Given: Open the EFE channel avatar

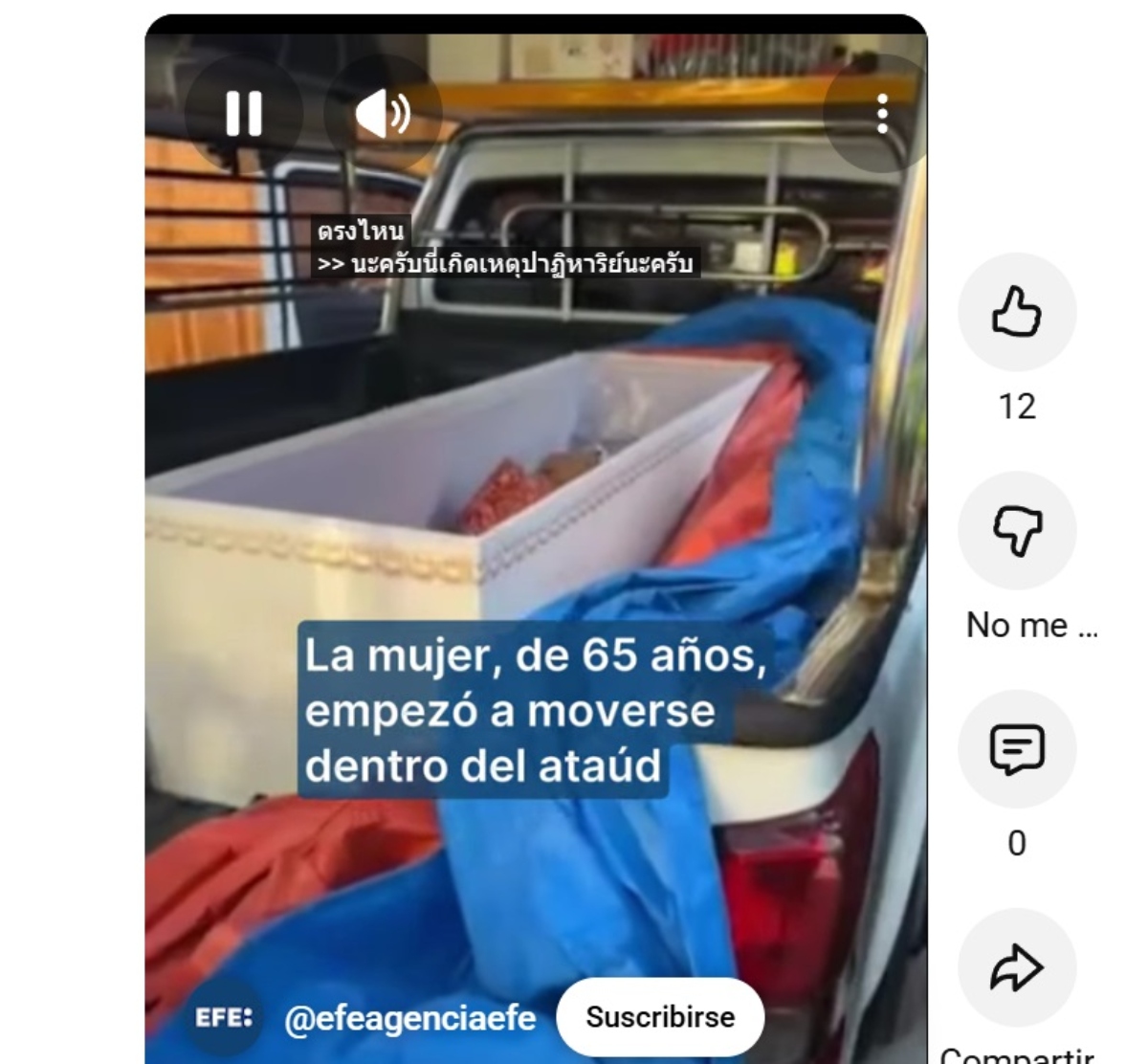Looking at the screenshot, I should tap(224, 1017).
